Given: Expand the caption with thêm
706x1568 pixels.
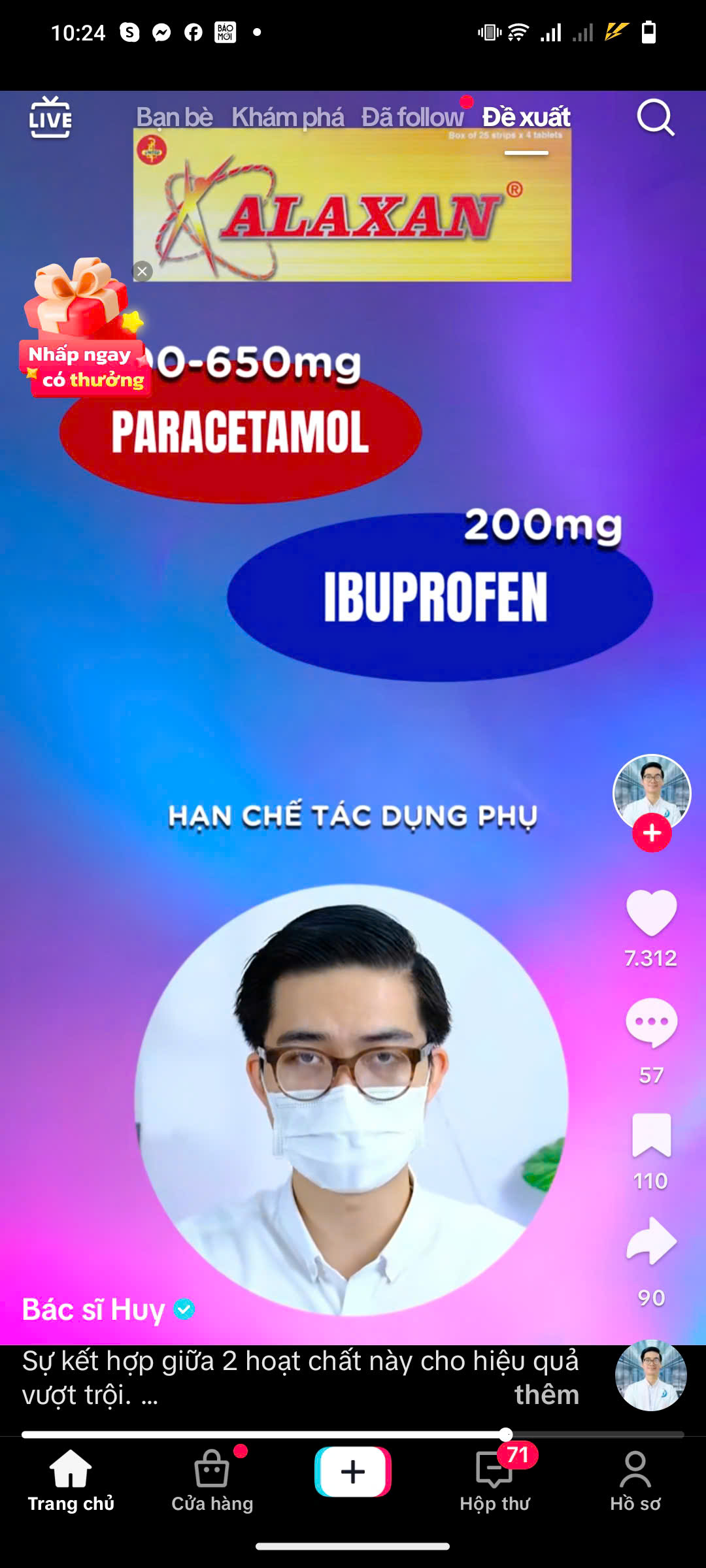Looking at the screenshot, I should tap(546, 1394).
